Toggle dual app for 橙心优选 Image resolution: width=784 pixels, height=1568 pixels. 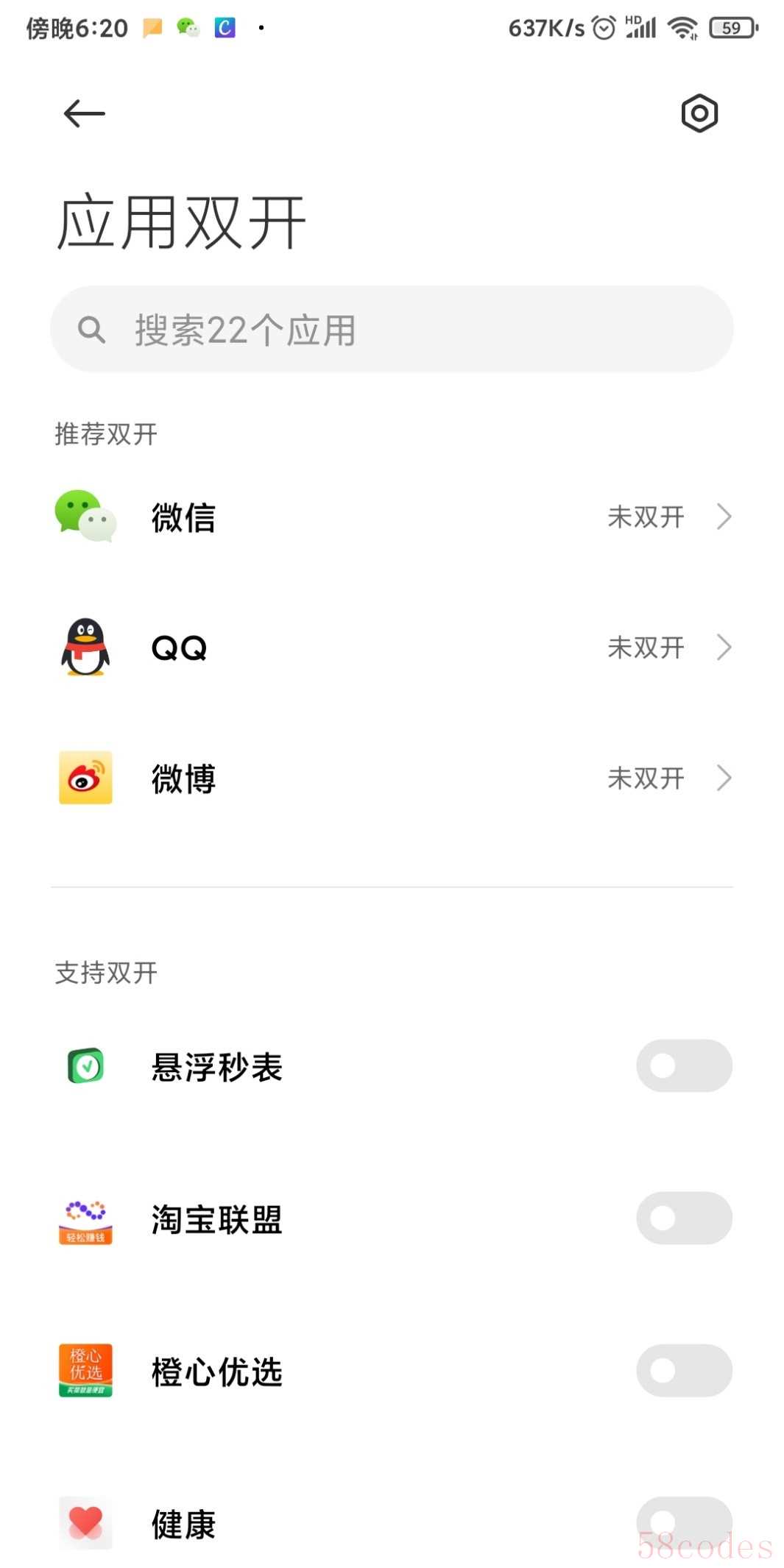pos(683,1370)
